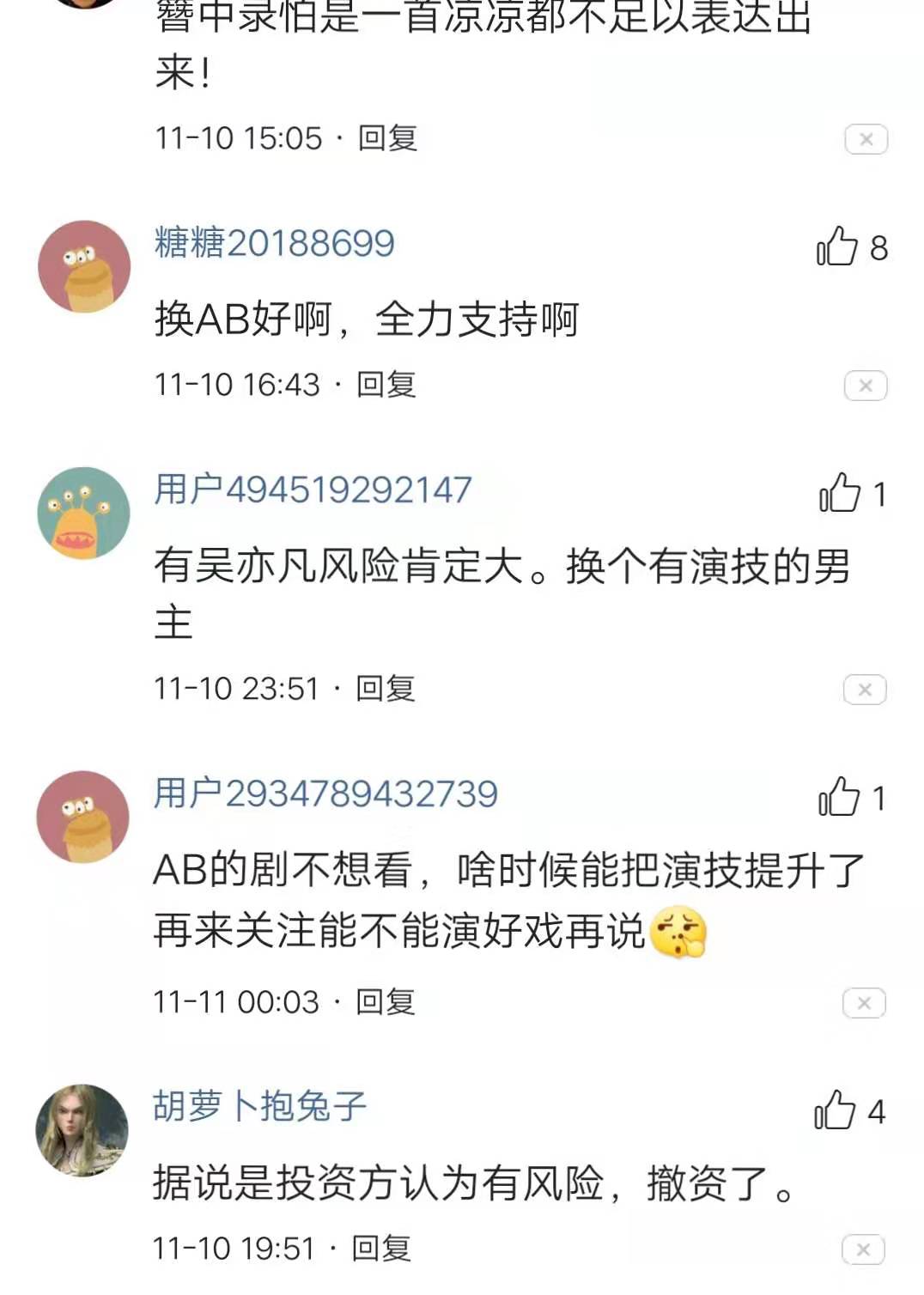View 用户494519292147's avatar profile
This screenshot has width=924, height=1295.
tap(84, 513)
